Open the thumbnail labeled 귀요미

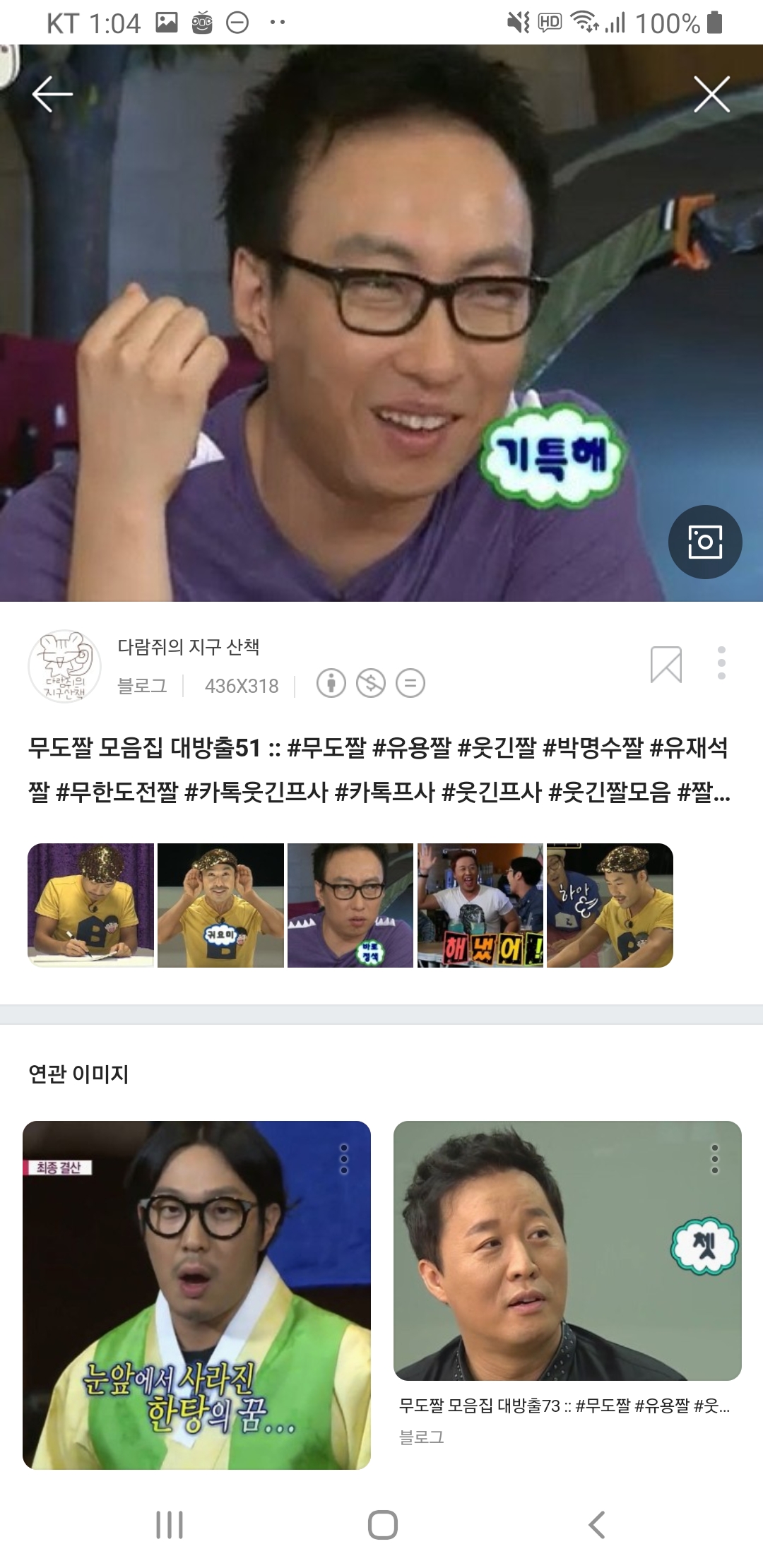click(x=220, y=905)
